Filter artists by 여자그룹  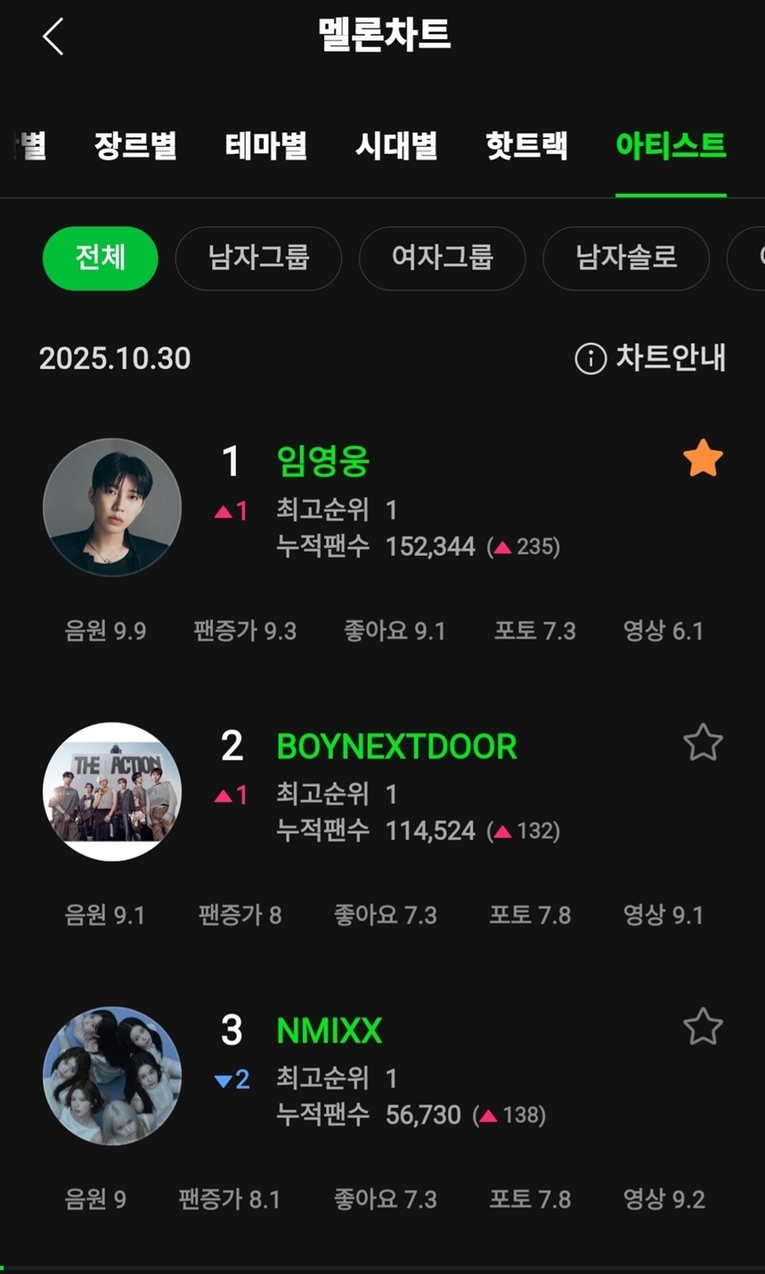tap(442, 258)
